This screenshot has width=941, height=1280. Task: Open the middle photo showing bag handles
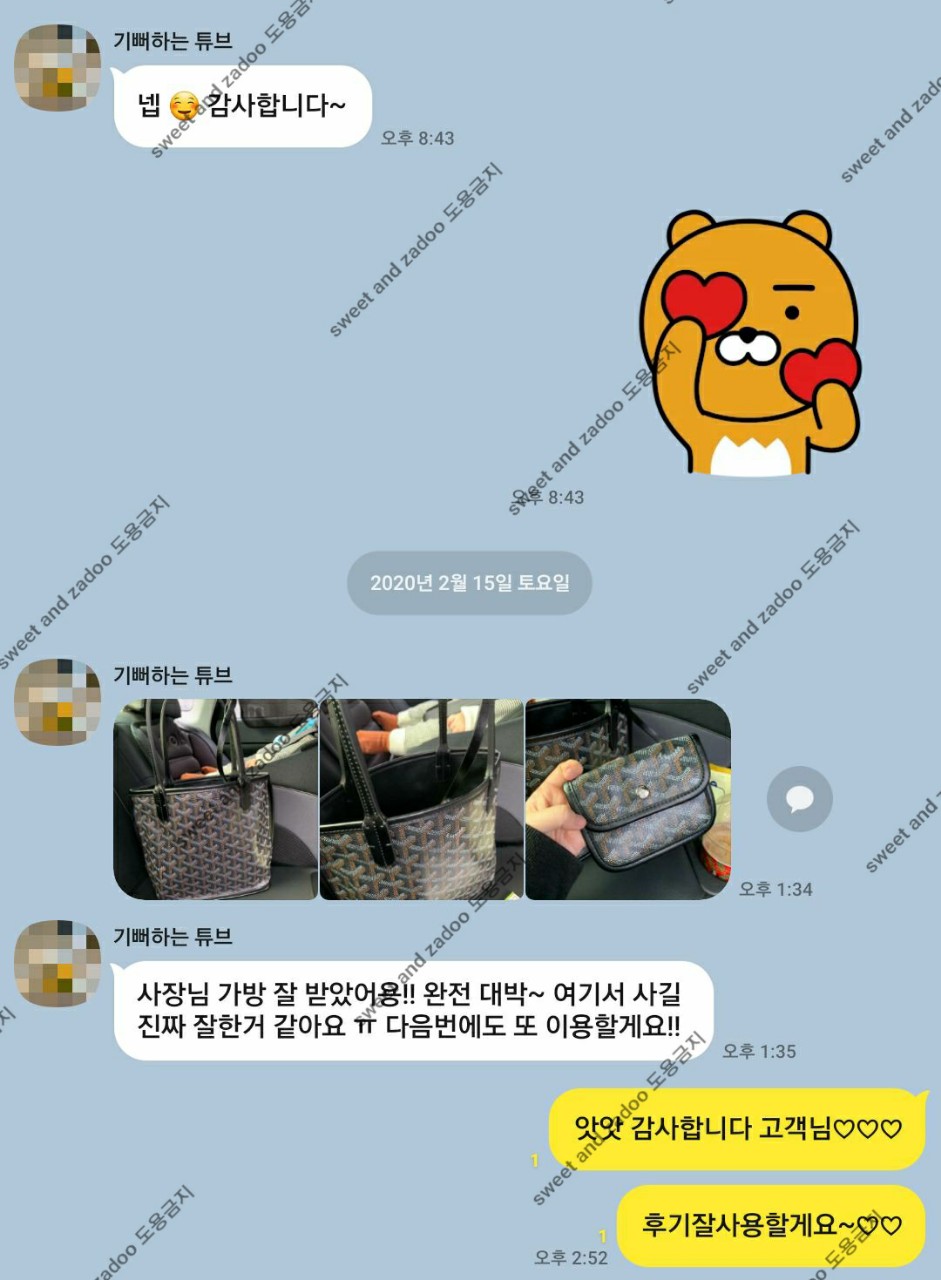(x=421, y=799)
